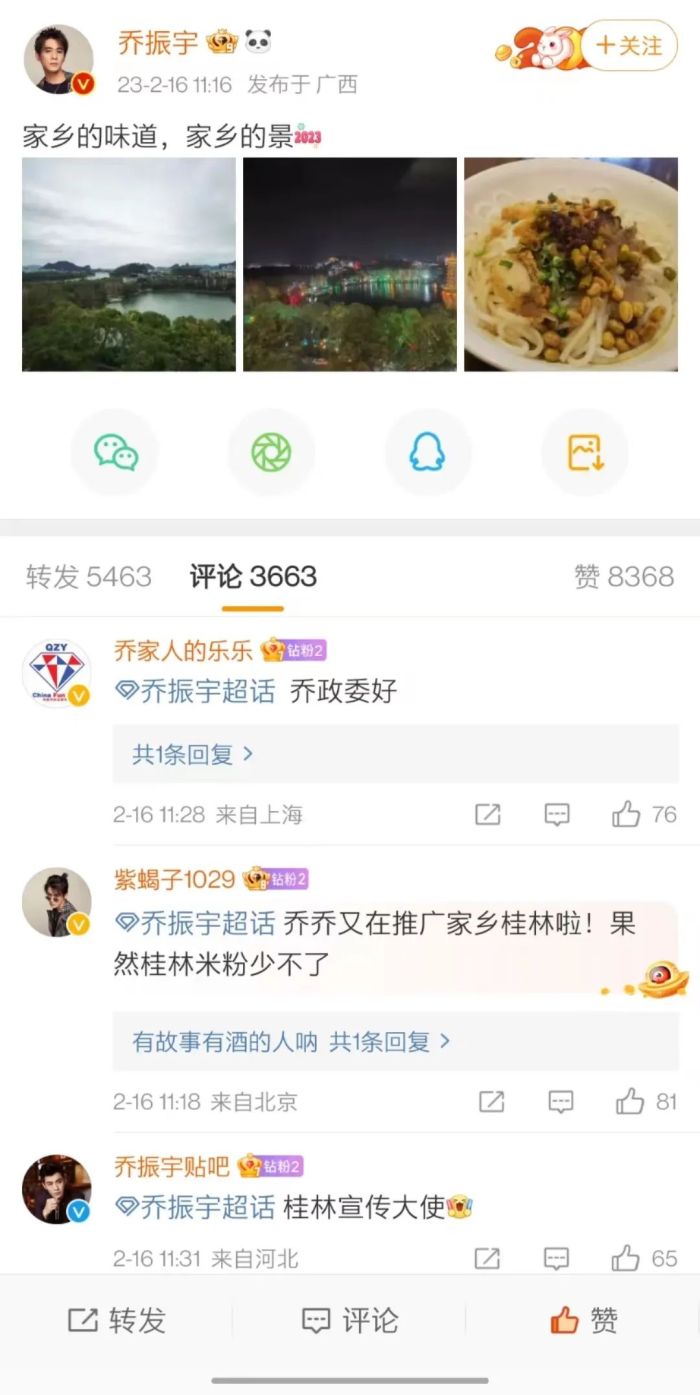The width and height of the screenshot is (700, 1395).
Task: Share post via WeChat icon
Action: coord(116,453)
